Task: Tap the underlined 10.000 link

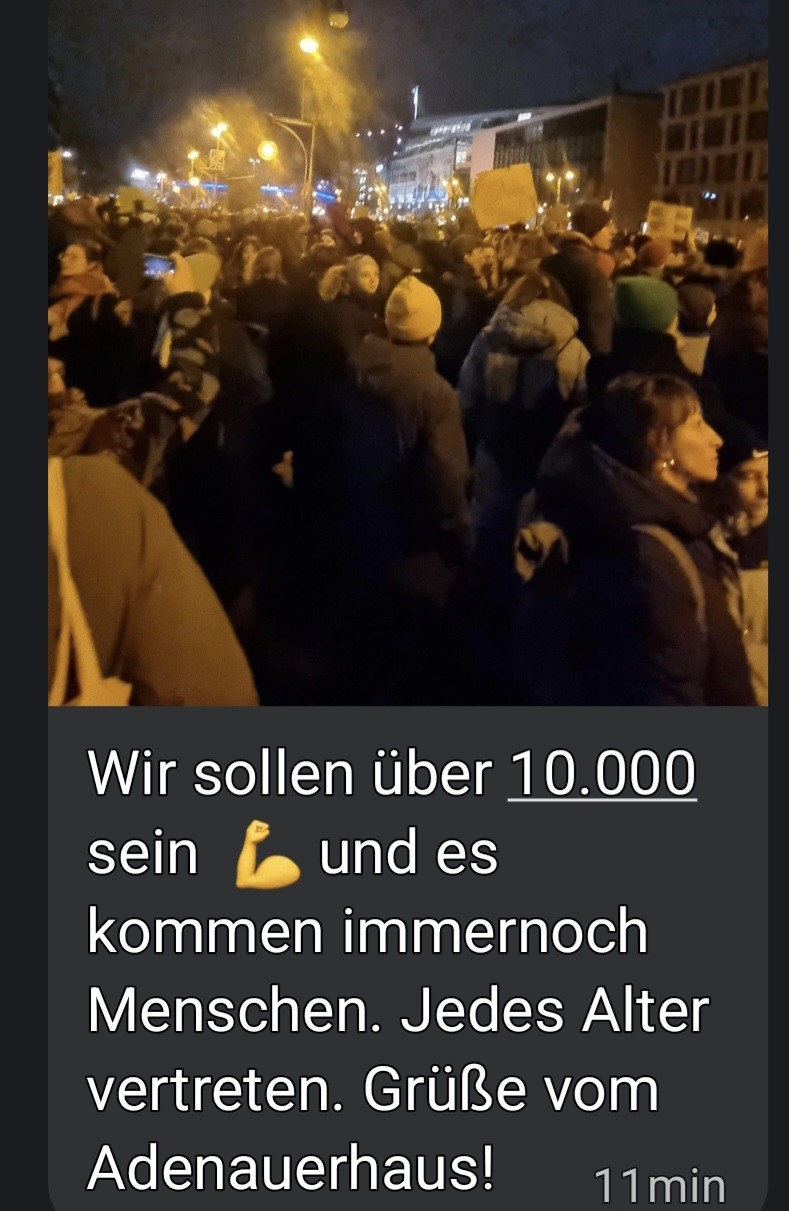Action: (x=602, y=773)
